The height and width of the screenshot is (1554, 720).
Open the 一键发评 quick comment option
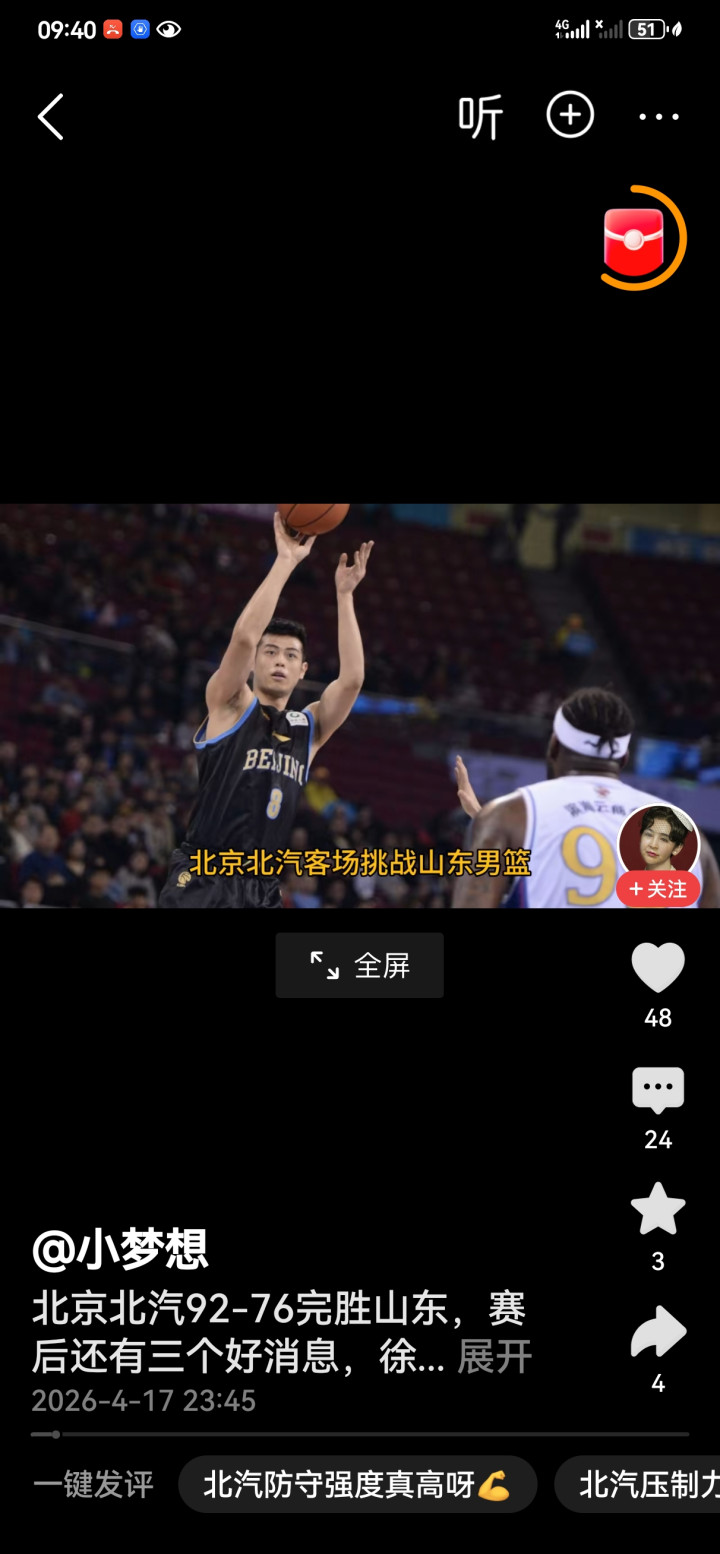pos(94,1485)
